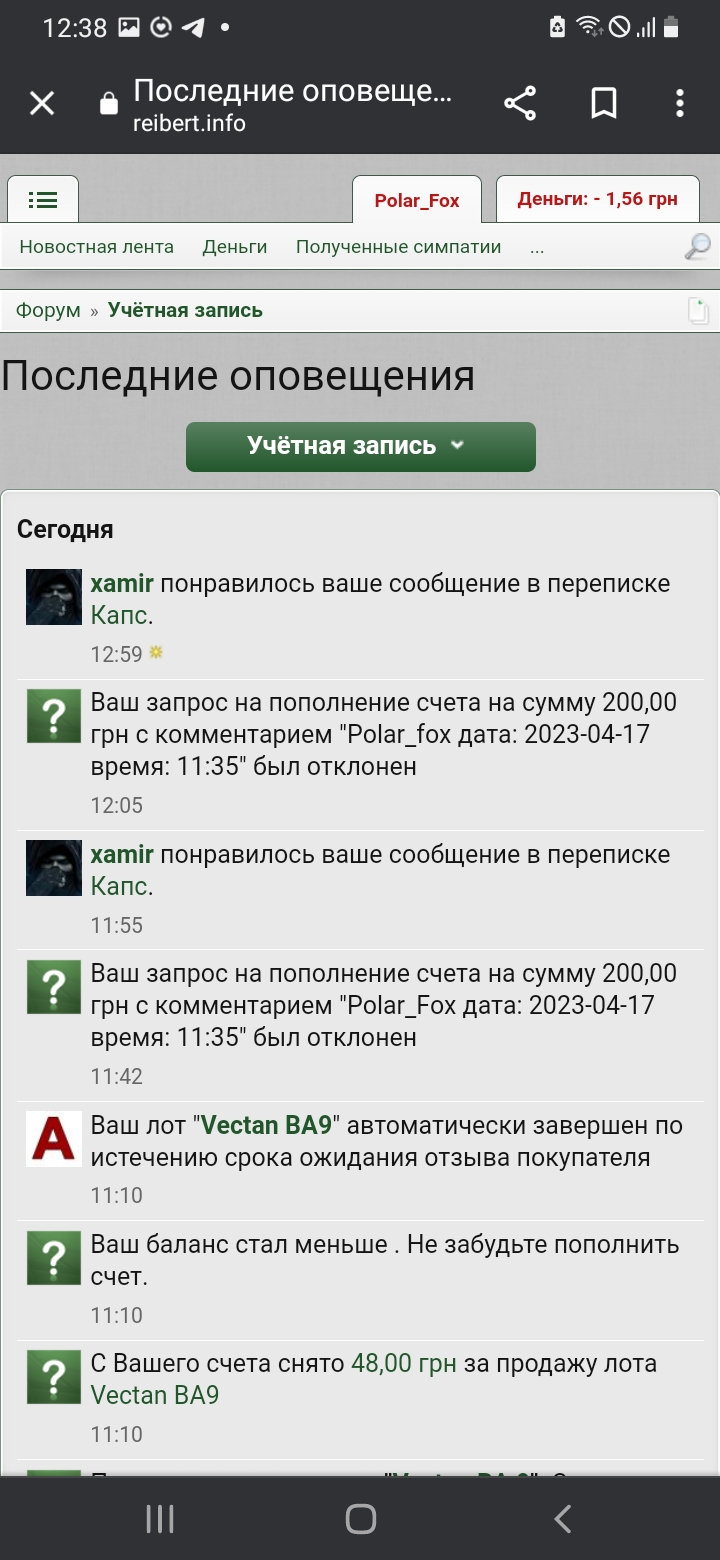Open the Polar_Fox account tab
Viewport: 720px width, 1560px height.
pos(417,200)
